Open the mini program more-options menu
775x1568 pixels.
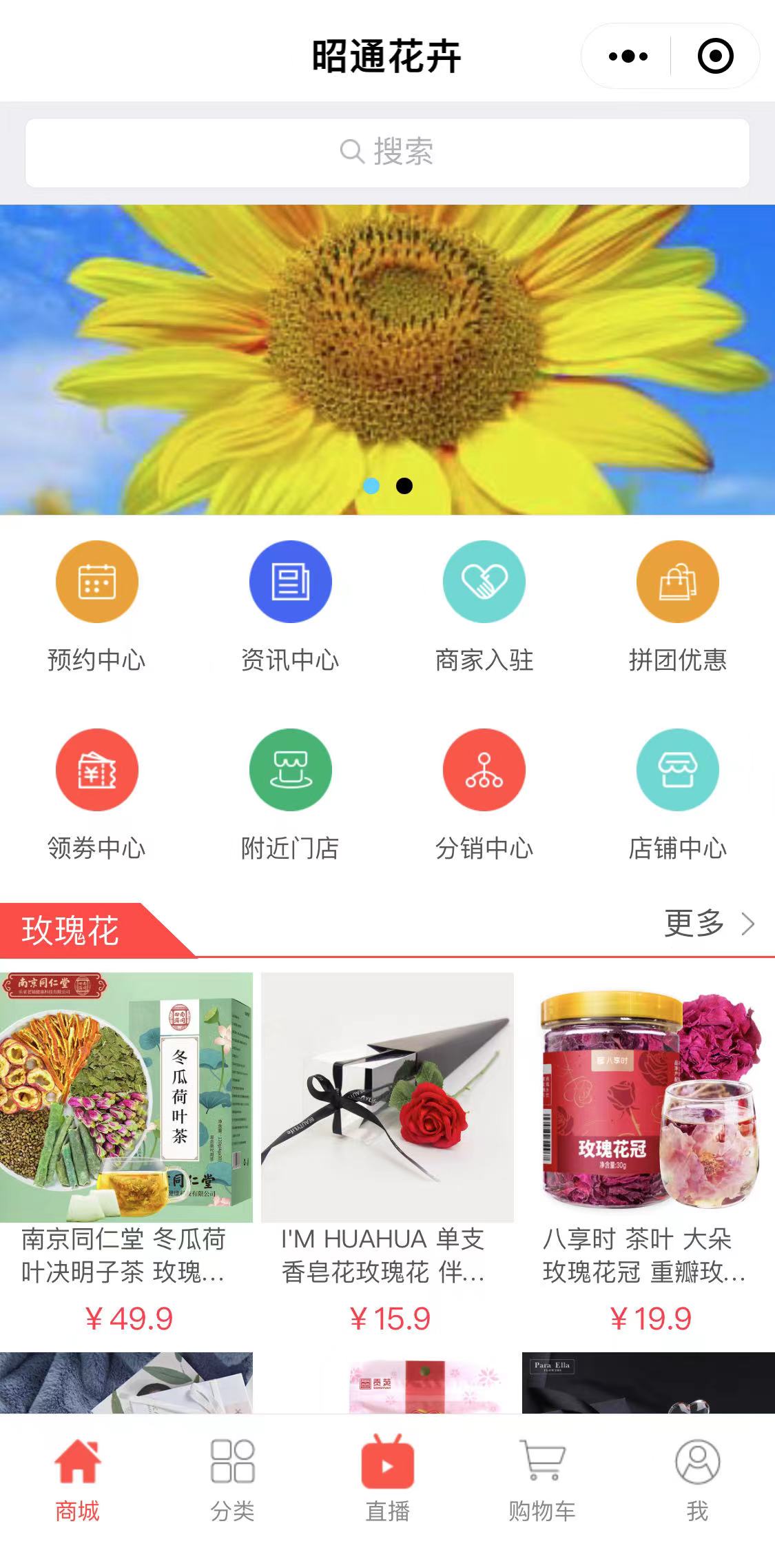(628, 57)
